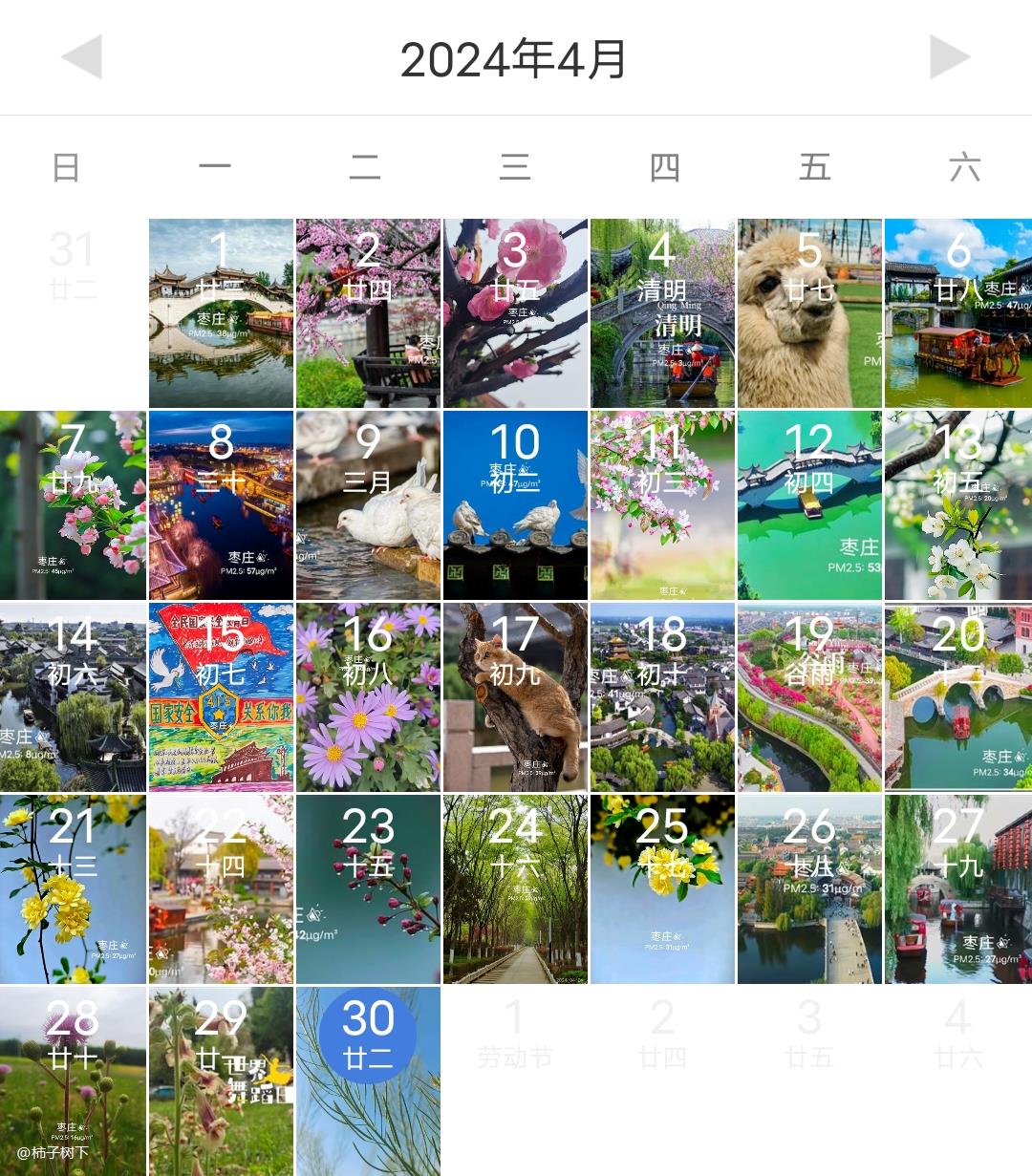Image resolution: width=1032 pixels, height=1176 pixels.
Task: Select the April 29 entry
Action: 221,1080
